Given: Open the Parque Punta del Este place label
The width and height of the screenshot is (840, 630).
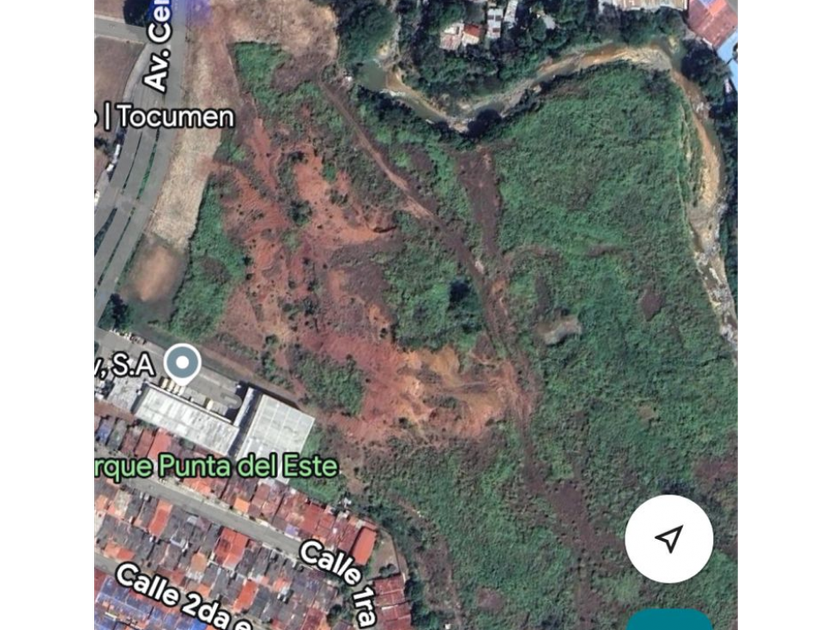Looking at the screenshot, I should (x=217, y=466).
